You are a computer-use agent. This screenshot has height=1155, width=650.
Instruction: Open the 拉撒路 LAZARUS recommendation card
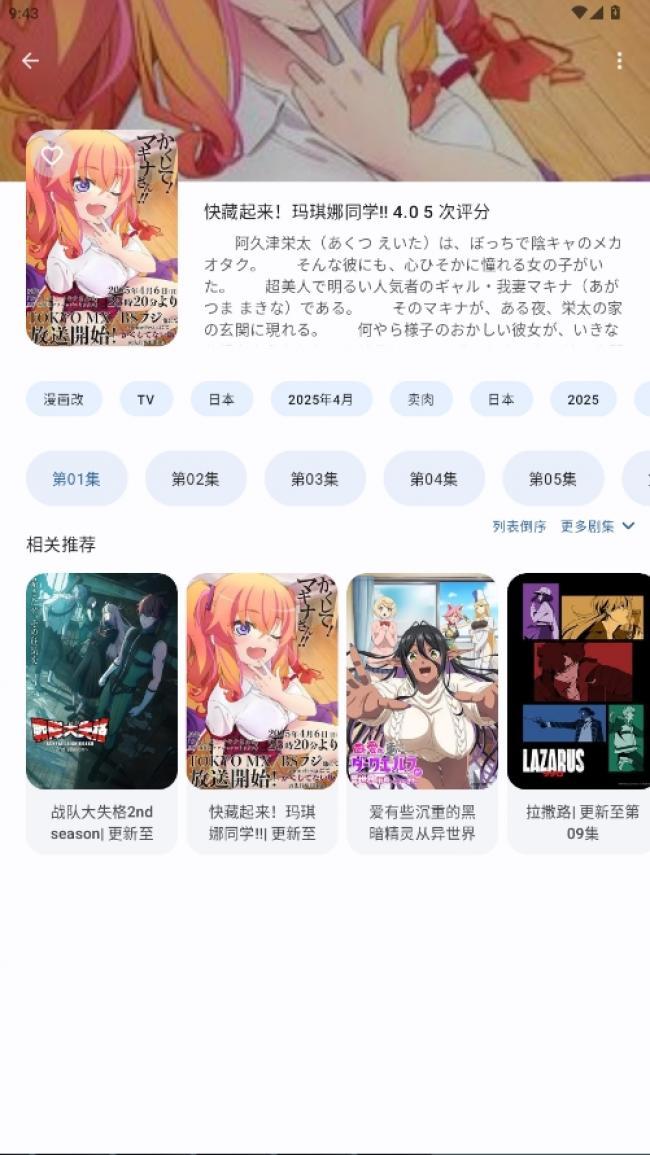(580, 712)
